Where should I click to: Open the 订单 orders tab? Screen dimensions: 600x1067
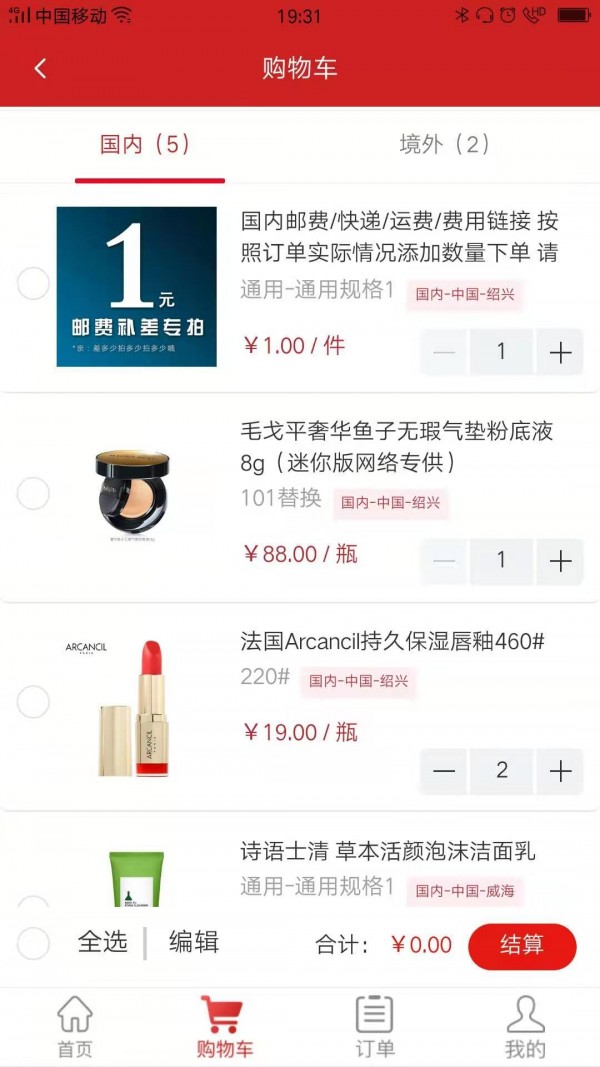tap(375, 1027)
